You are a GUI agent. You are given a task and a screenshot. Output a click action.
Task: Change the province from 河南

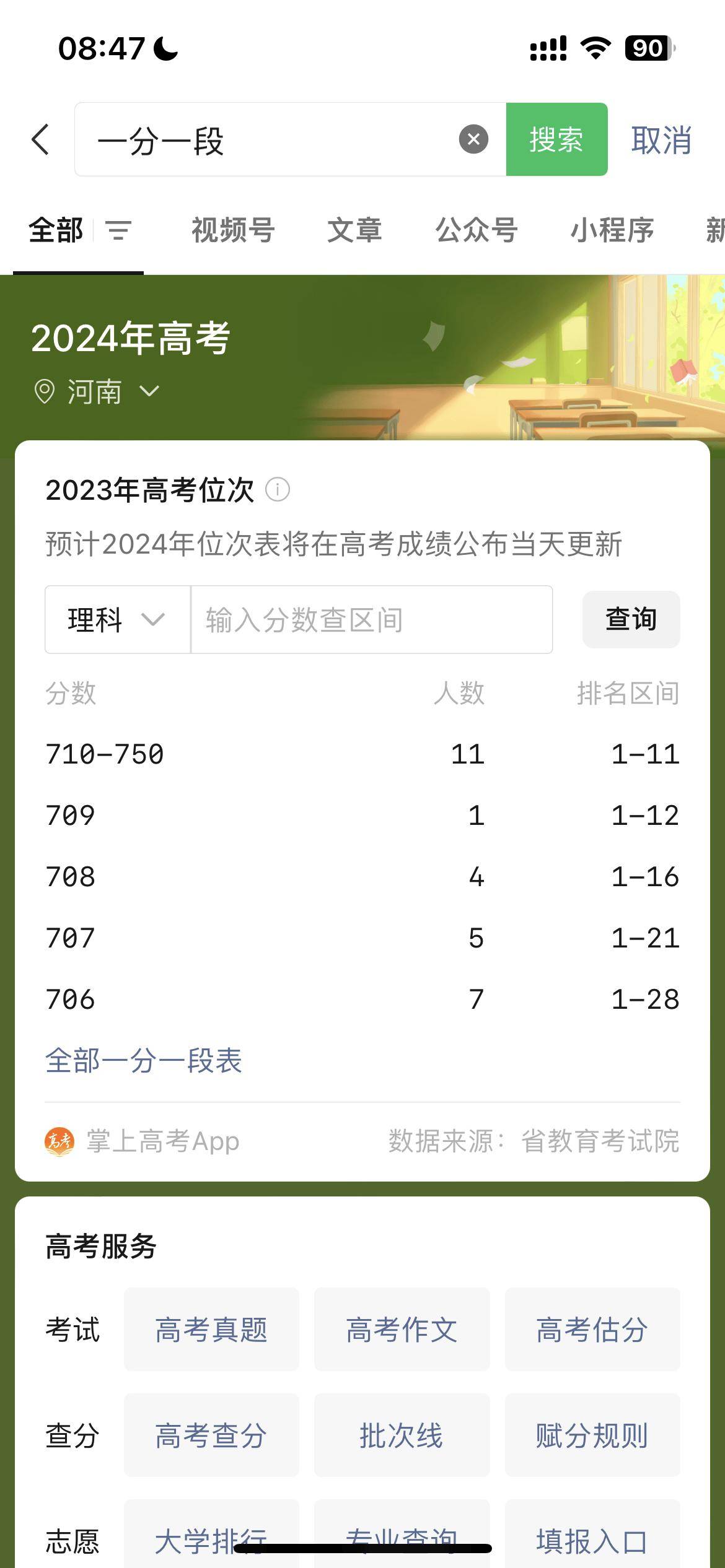(x=96, y=392)
